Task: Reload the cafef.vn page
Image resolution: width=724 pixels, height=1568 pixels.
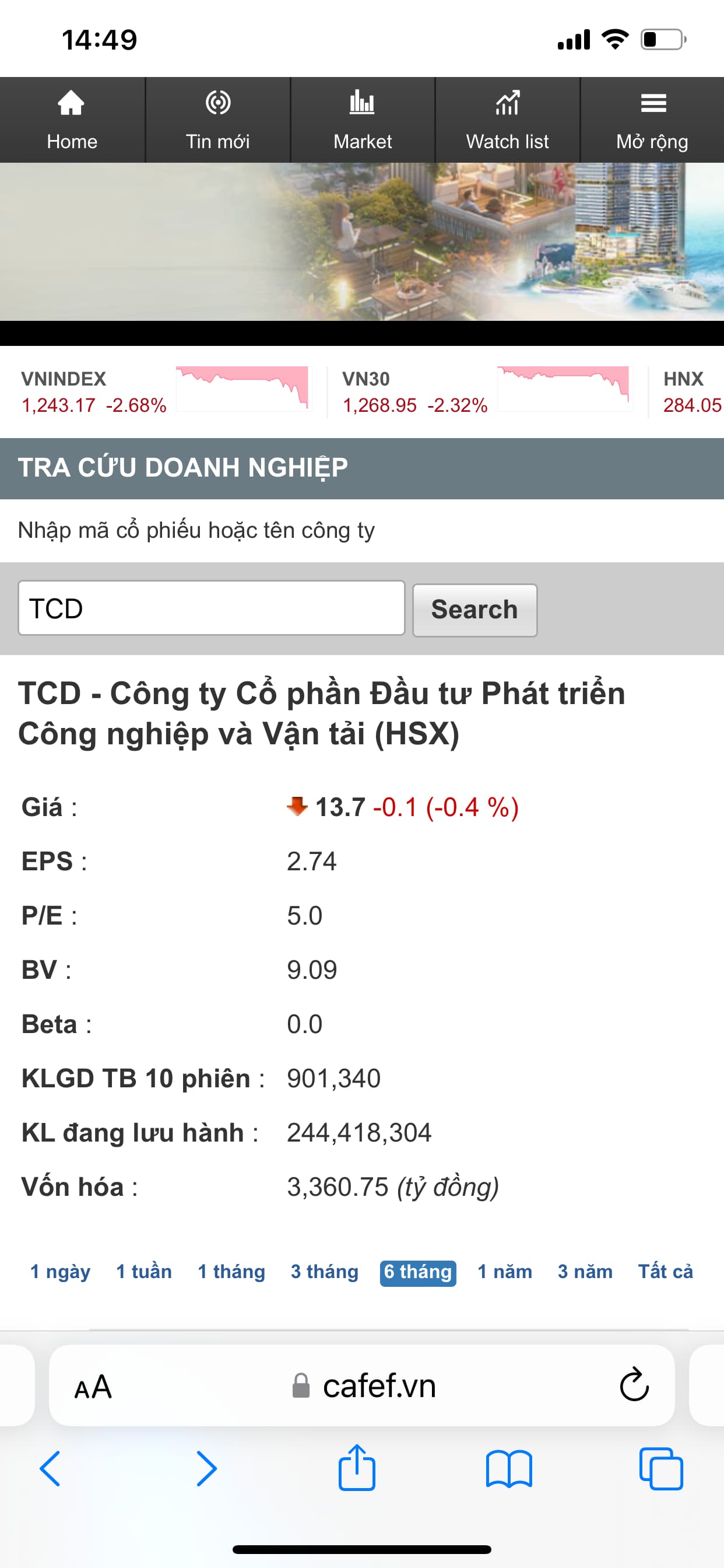Action: tap(634, 1385)
